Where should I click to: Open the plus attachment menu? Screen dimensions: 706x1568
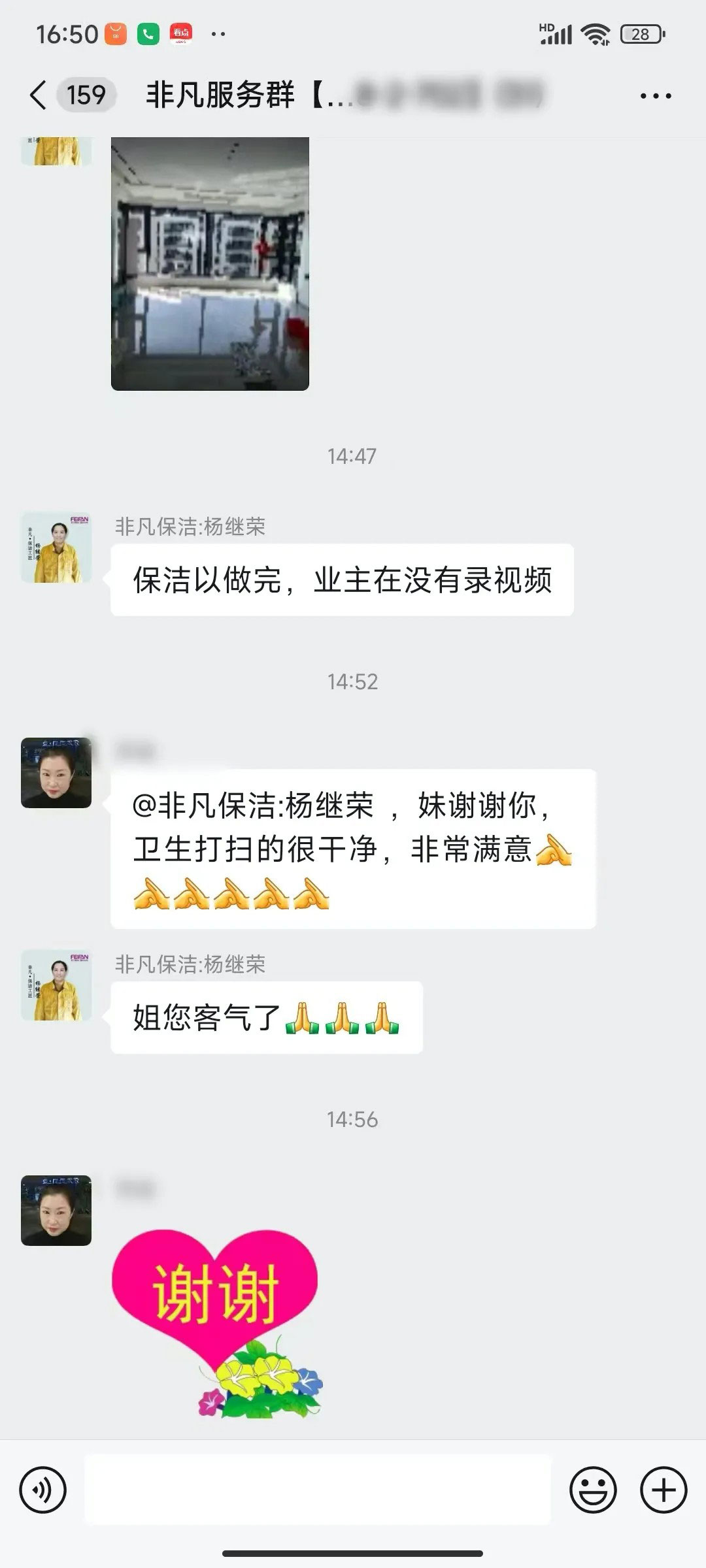tap(663, 1490)
